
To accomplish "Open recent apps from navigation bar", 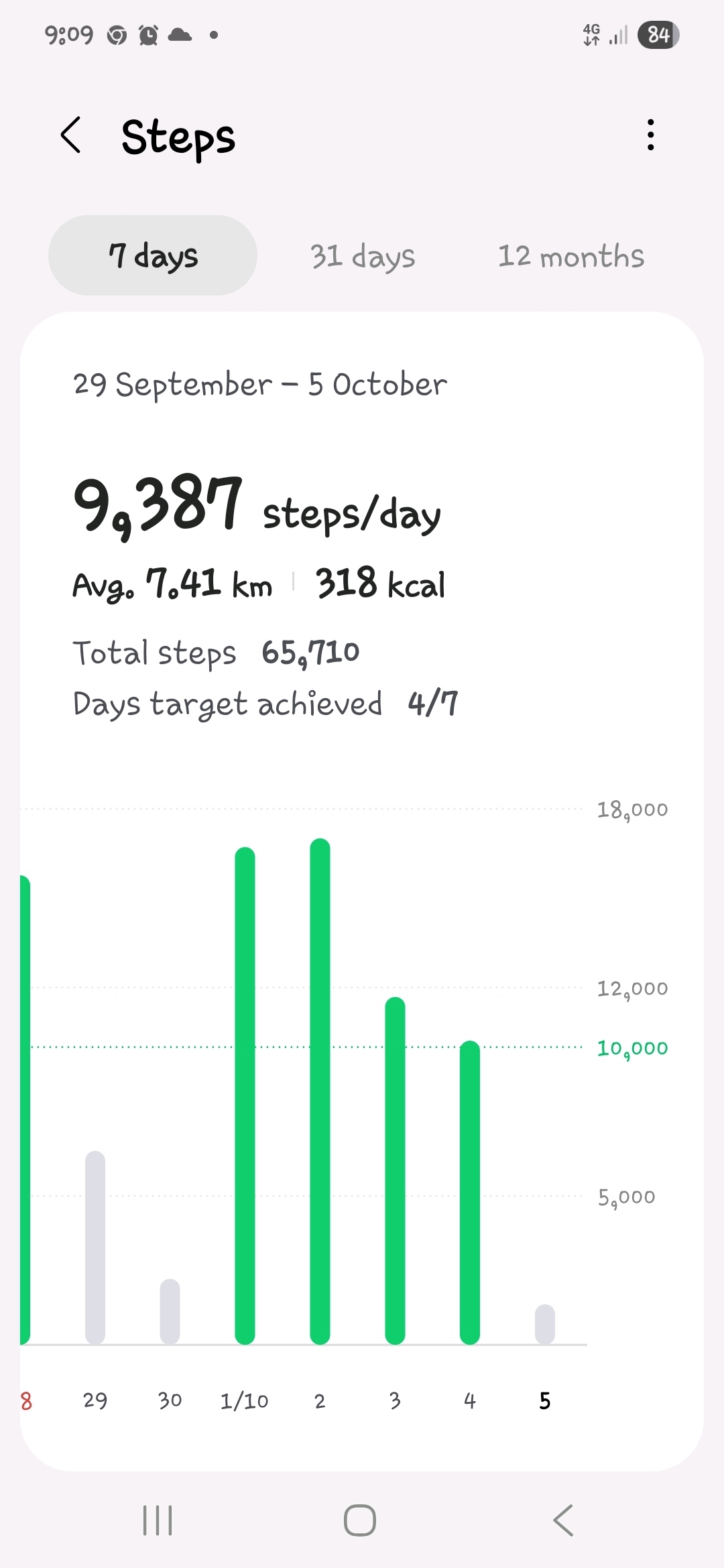I will [158, 1520].
